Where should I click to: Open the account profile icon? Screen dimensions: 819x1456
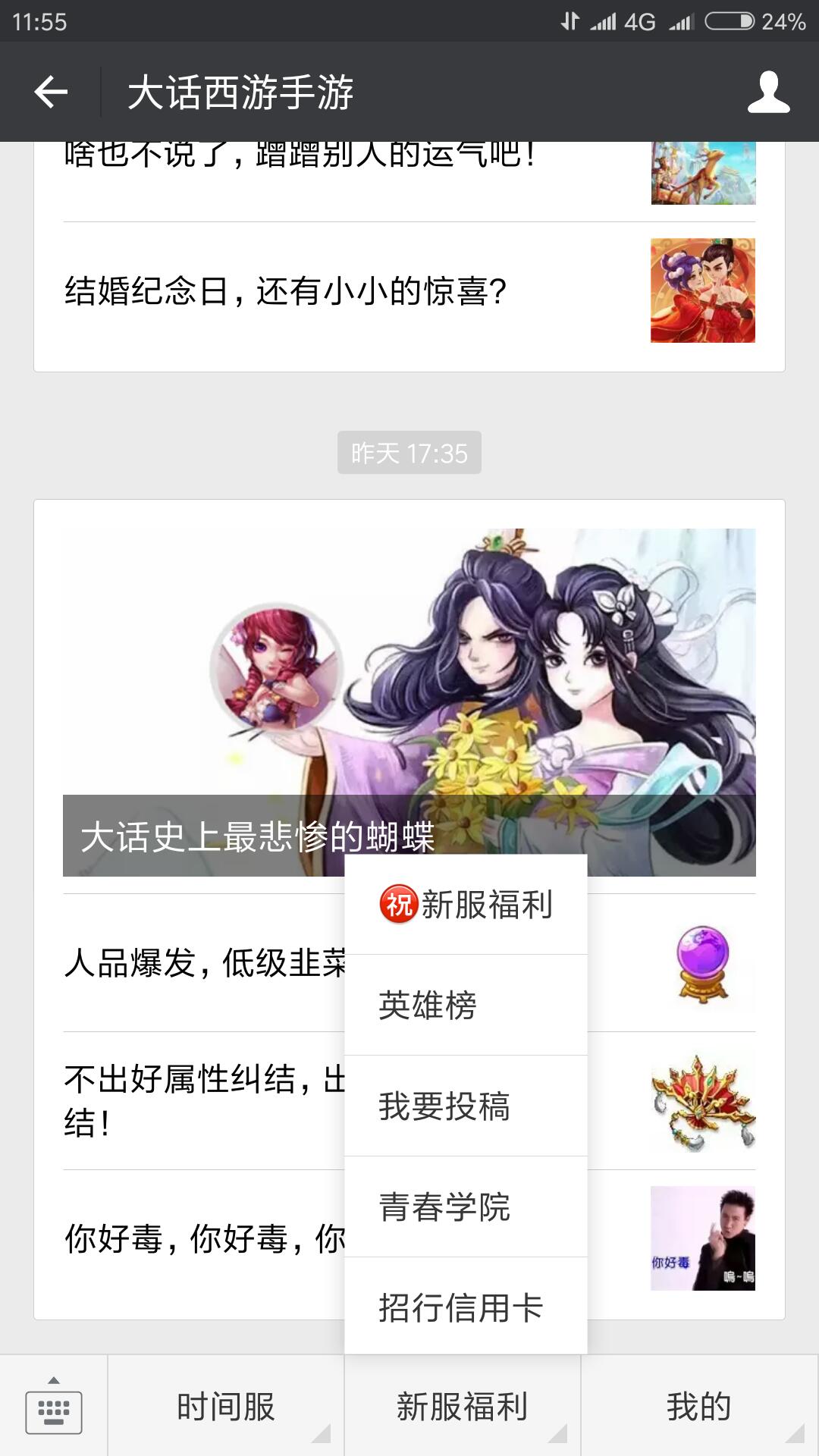[x=768, y=93]
